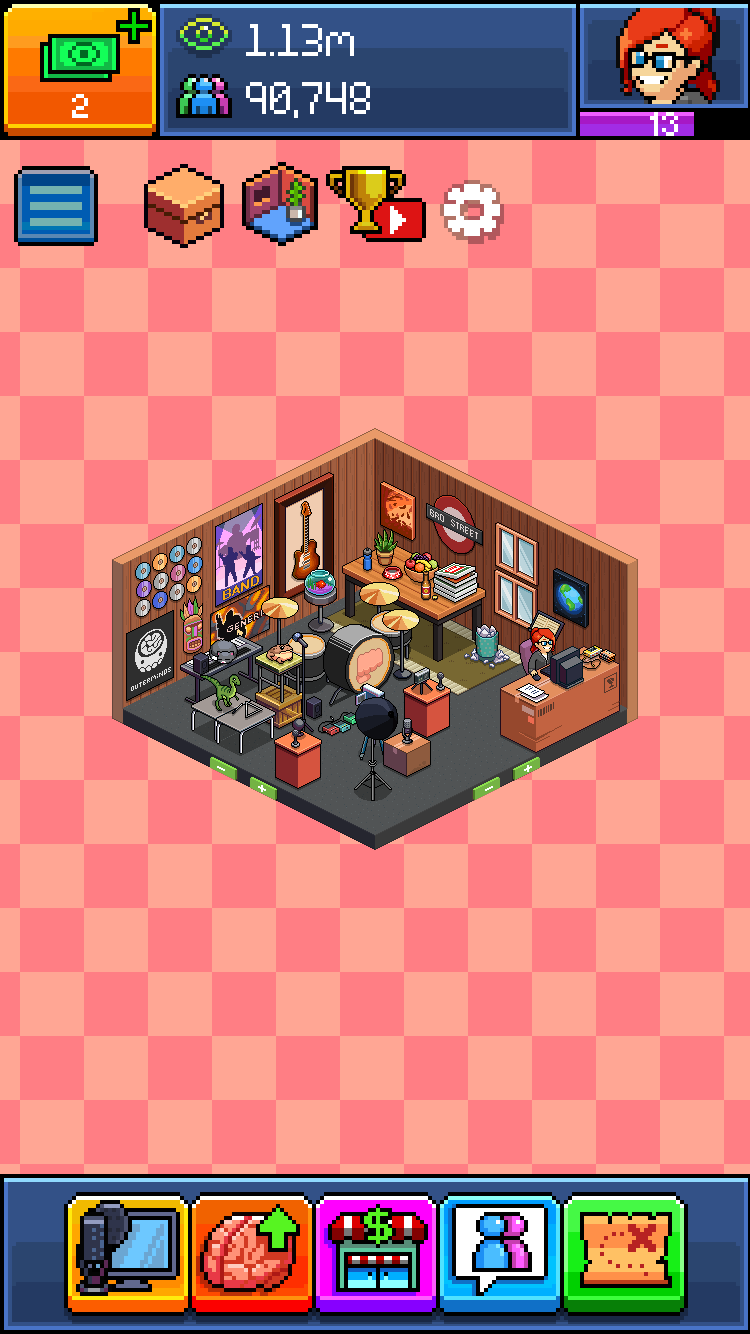750x1334 pixels.
Task: Open the room selection icon
Action: tap(281, 204)
